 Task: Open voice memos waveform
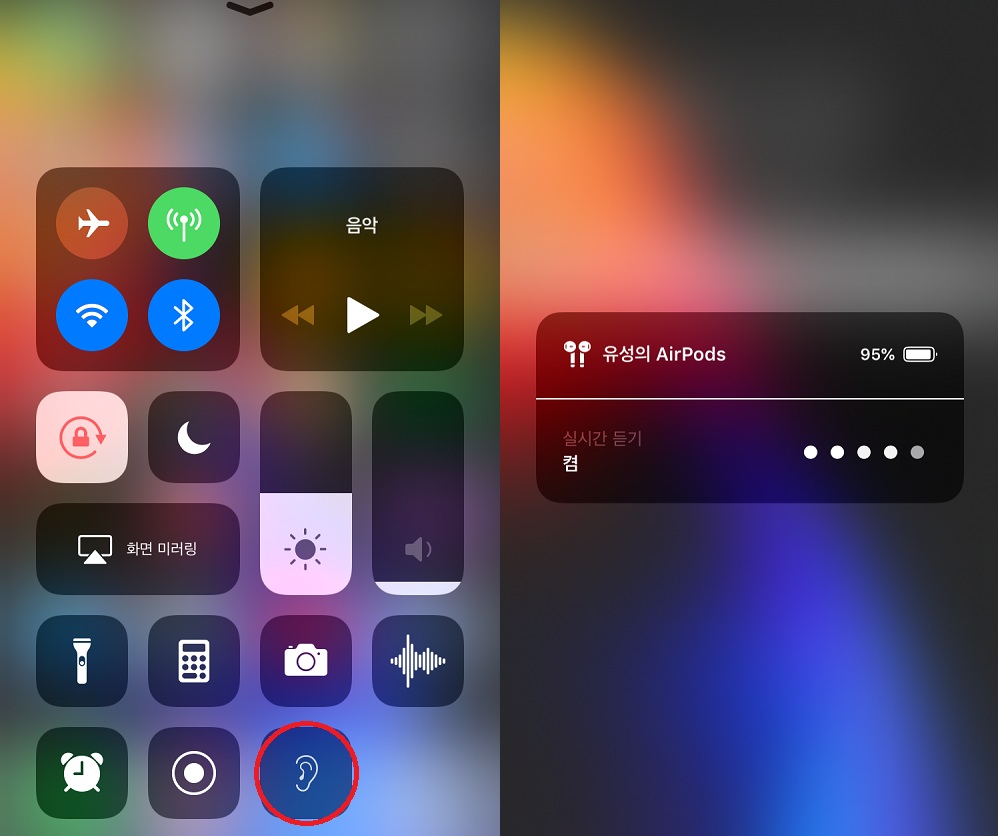[x=418, y=661]
